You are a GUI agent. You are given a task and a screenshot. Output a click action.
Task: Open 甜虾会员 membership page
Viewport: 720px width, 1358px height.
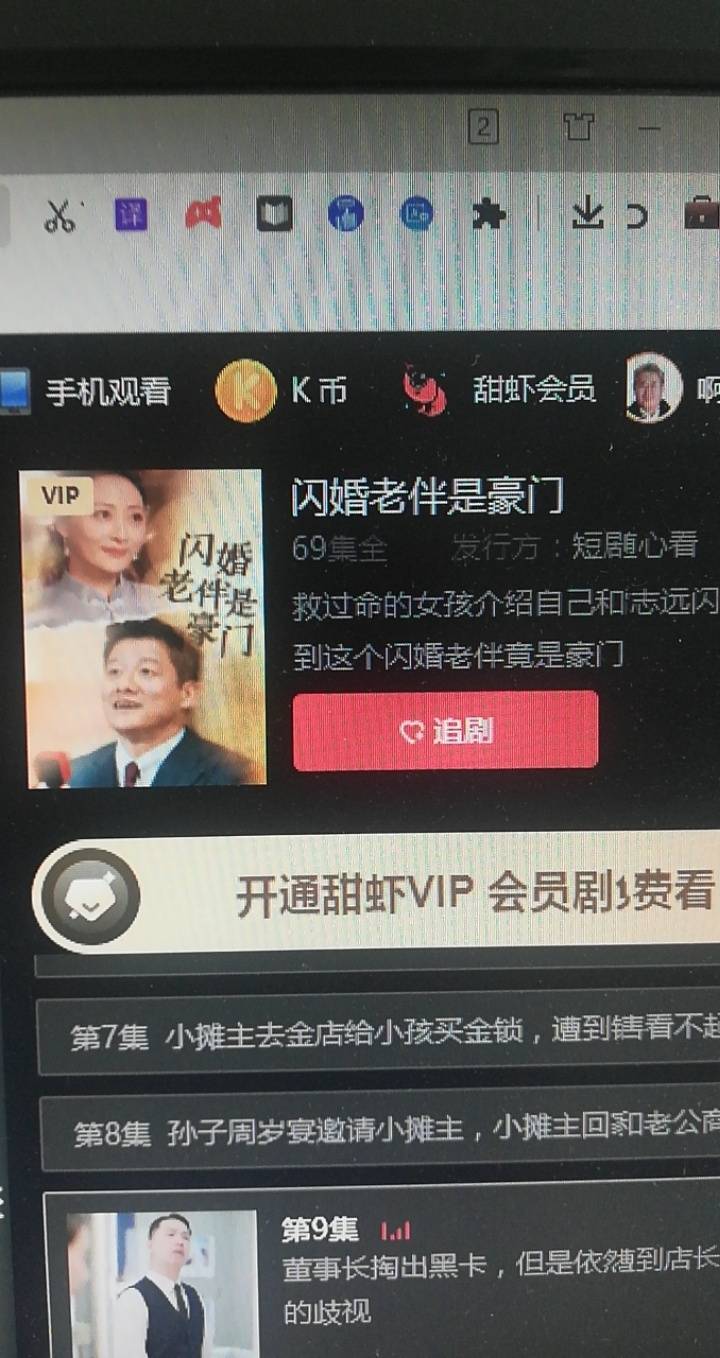tap(500, 389)
